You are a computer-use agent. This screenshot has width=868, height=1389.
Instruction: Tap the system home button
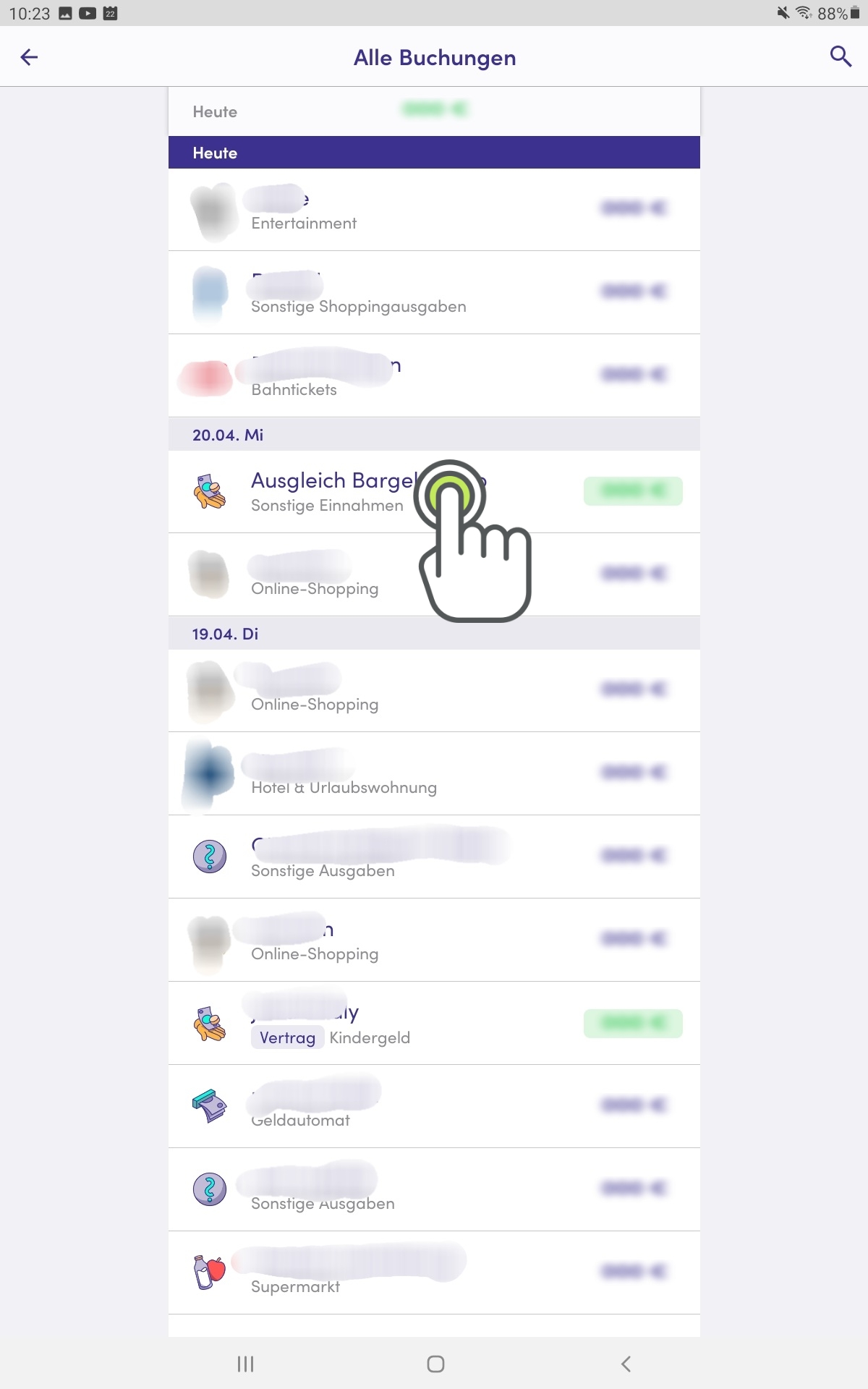(435, 1364)
